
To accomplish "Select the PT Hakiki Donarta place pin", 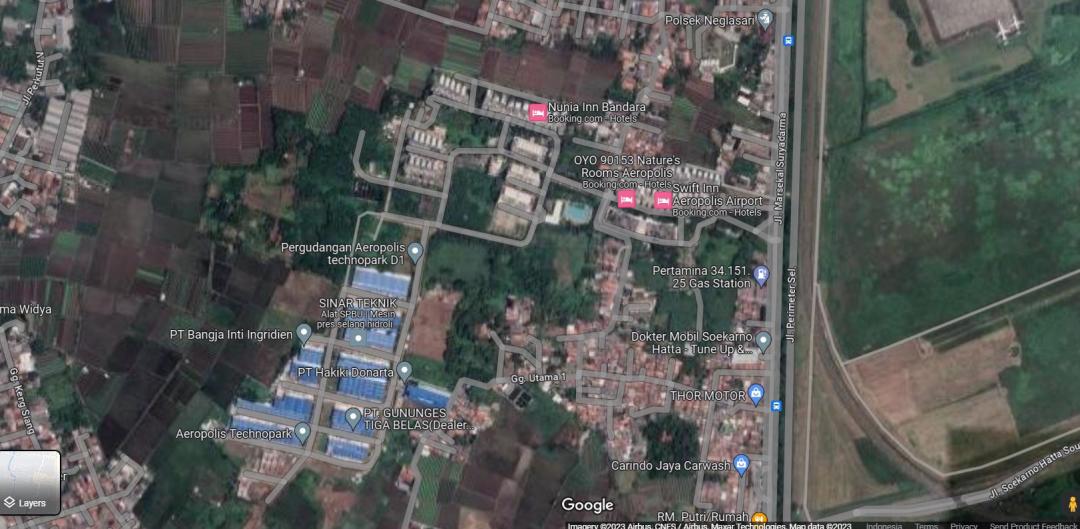I will [x=404, y=371].
